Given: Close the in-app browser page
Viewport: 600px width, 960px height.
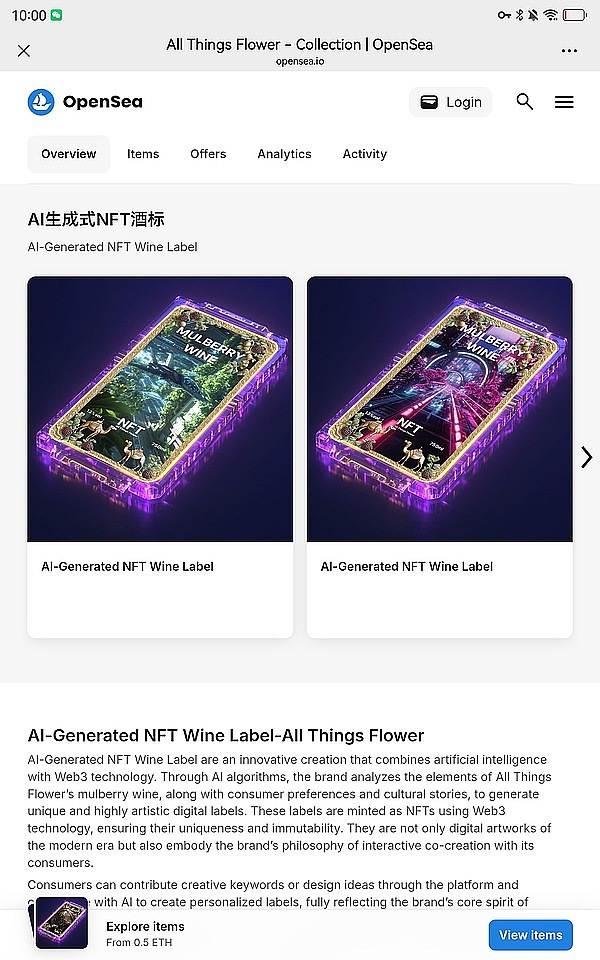Looking at the screenshot, I should [x=24, y=51].
